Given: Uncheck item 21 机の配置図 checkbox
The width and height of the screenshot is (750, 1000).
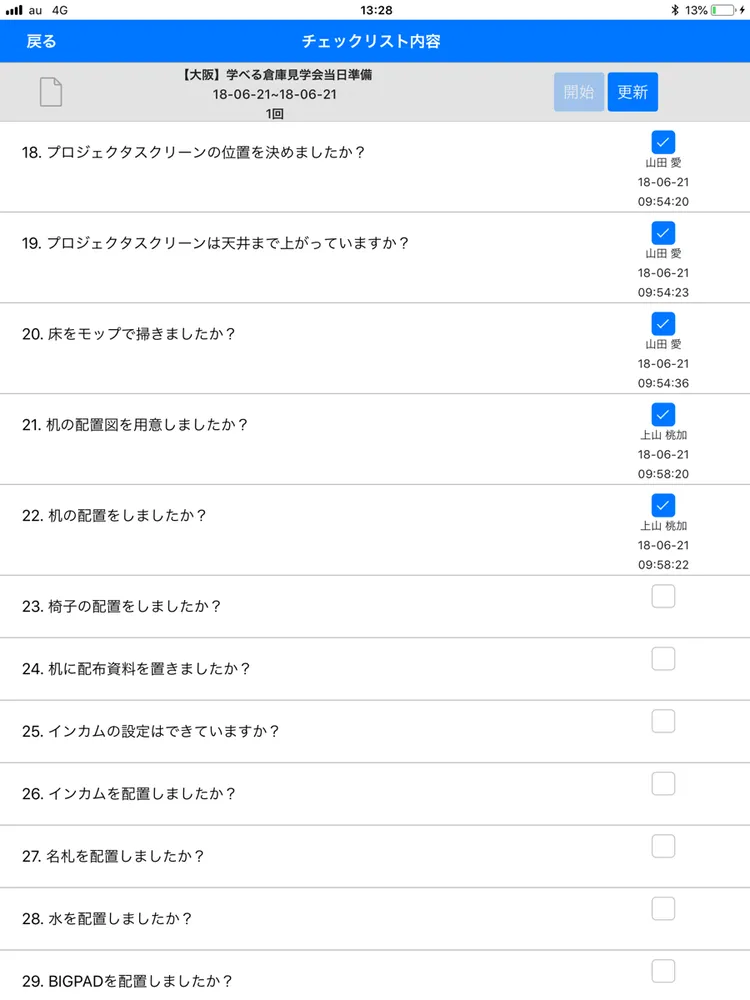Looking at the screenshot, I should (x=663, y=414).
